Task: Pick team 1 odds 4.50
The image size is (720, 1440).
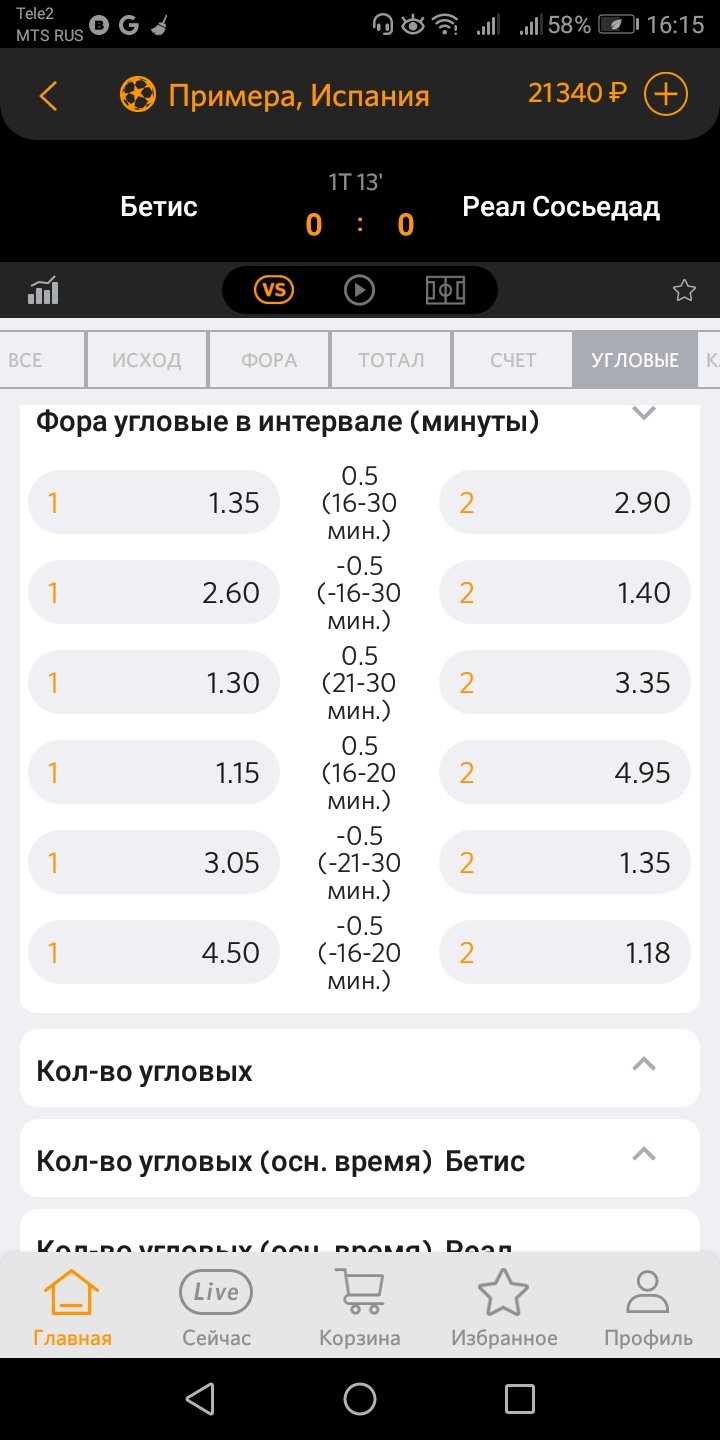Action: click(154, 952)
